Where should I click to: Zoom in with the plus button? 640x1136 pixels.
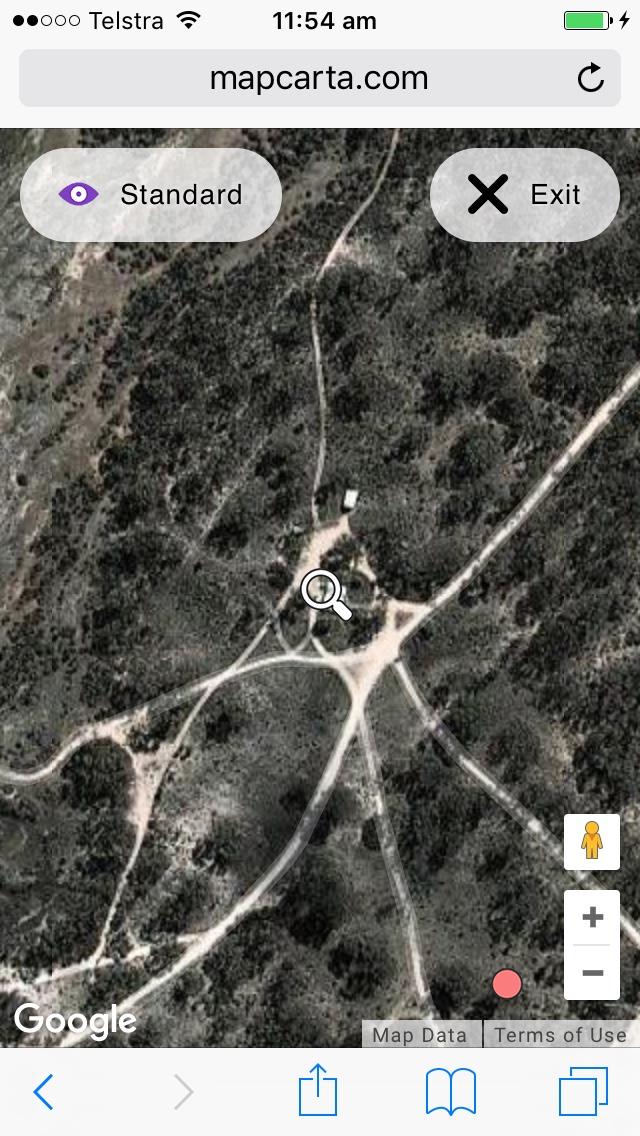(592, 917)
